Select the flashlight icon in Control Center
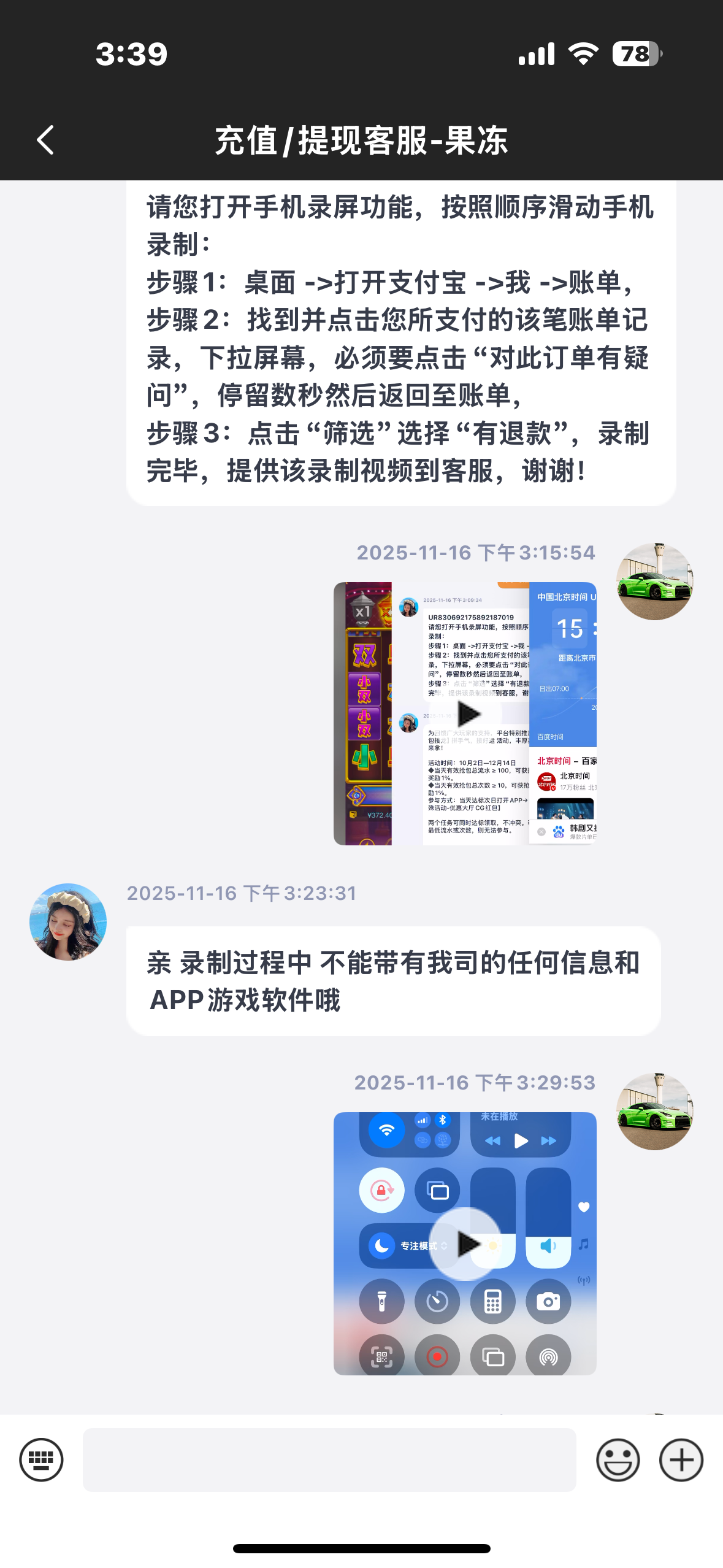Image resolution: width=723 pixels, height=1568 pixels. pos(381,1302)
